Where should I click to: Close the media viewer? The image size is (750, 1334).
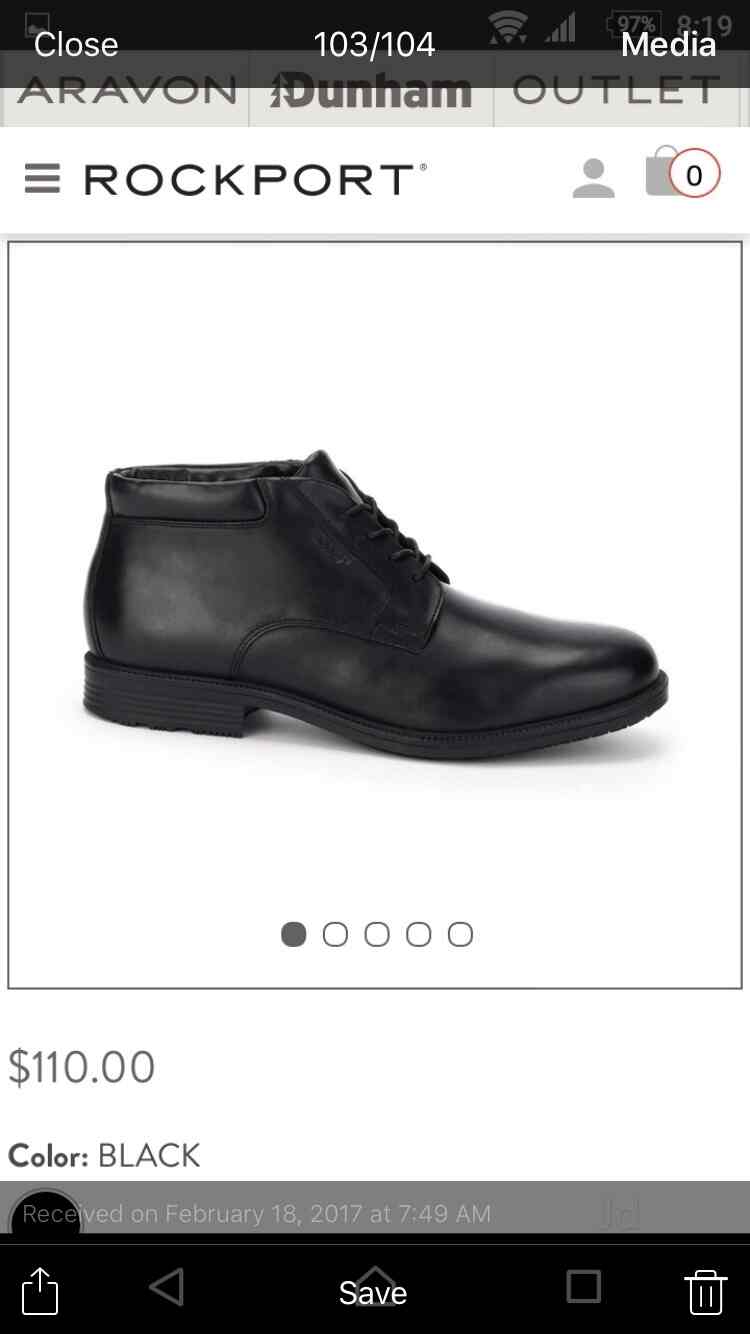coord(76,44)
